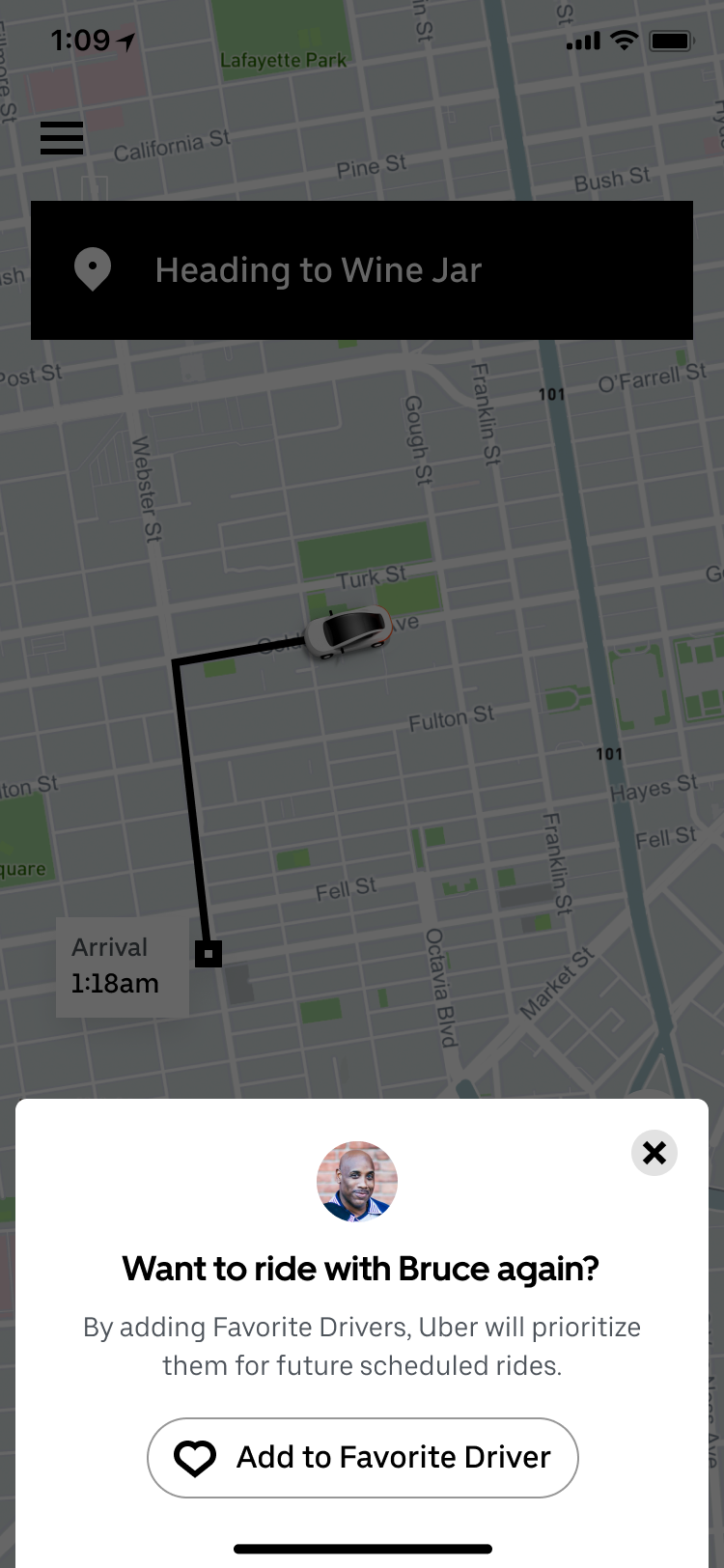
Task: Add Bruce to Favorite Drivers
Action: 363,1457
